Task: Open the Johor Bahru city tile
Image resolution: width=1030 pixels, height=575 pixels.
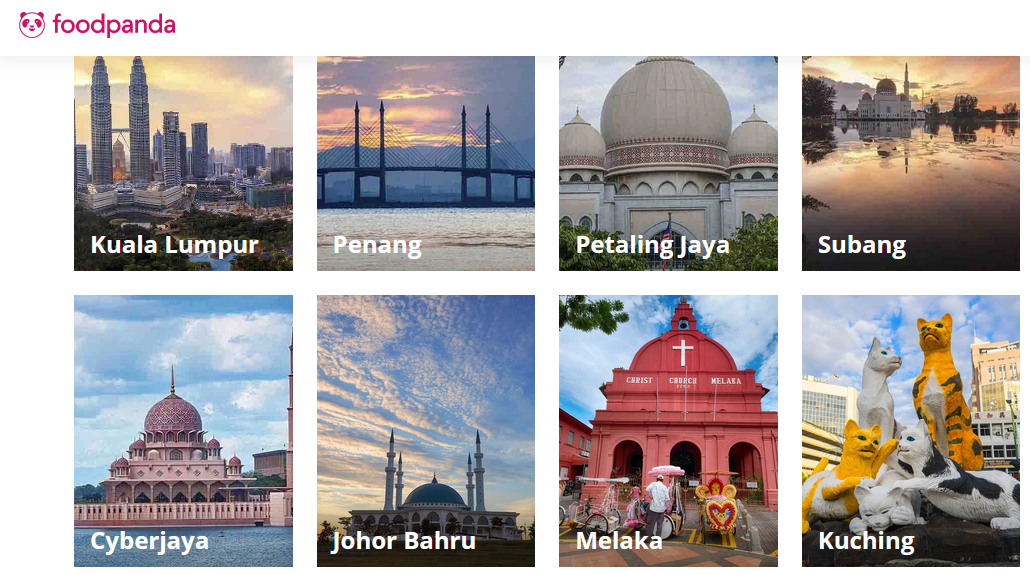Action: [425, 430]
